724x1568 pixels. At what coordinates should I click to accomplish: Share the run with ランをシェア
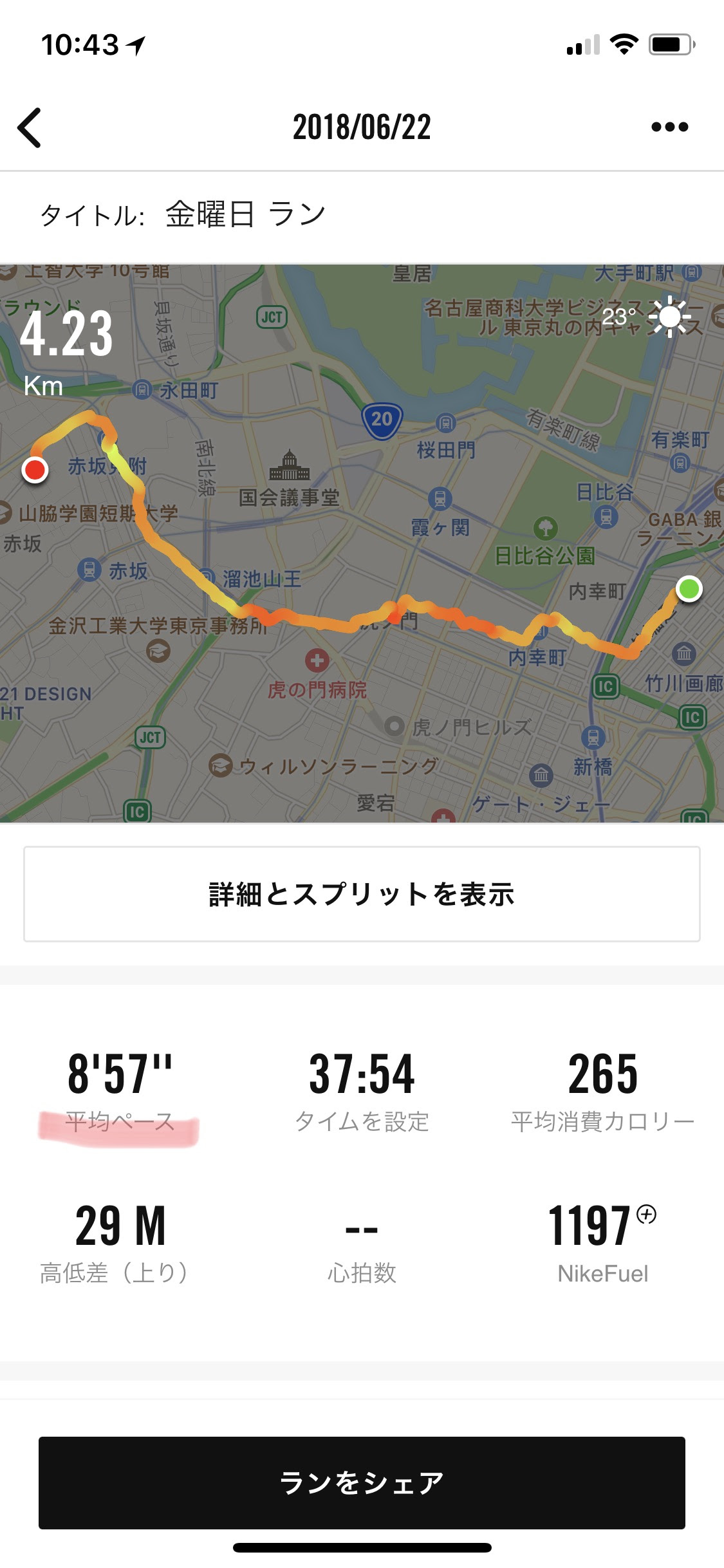(x=362, y=1483)
